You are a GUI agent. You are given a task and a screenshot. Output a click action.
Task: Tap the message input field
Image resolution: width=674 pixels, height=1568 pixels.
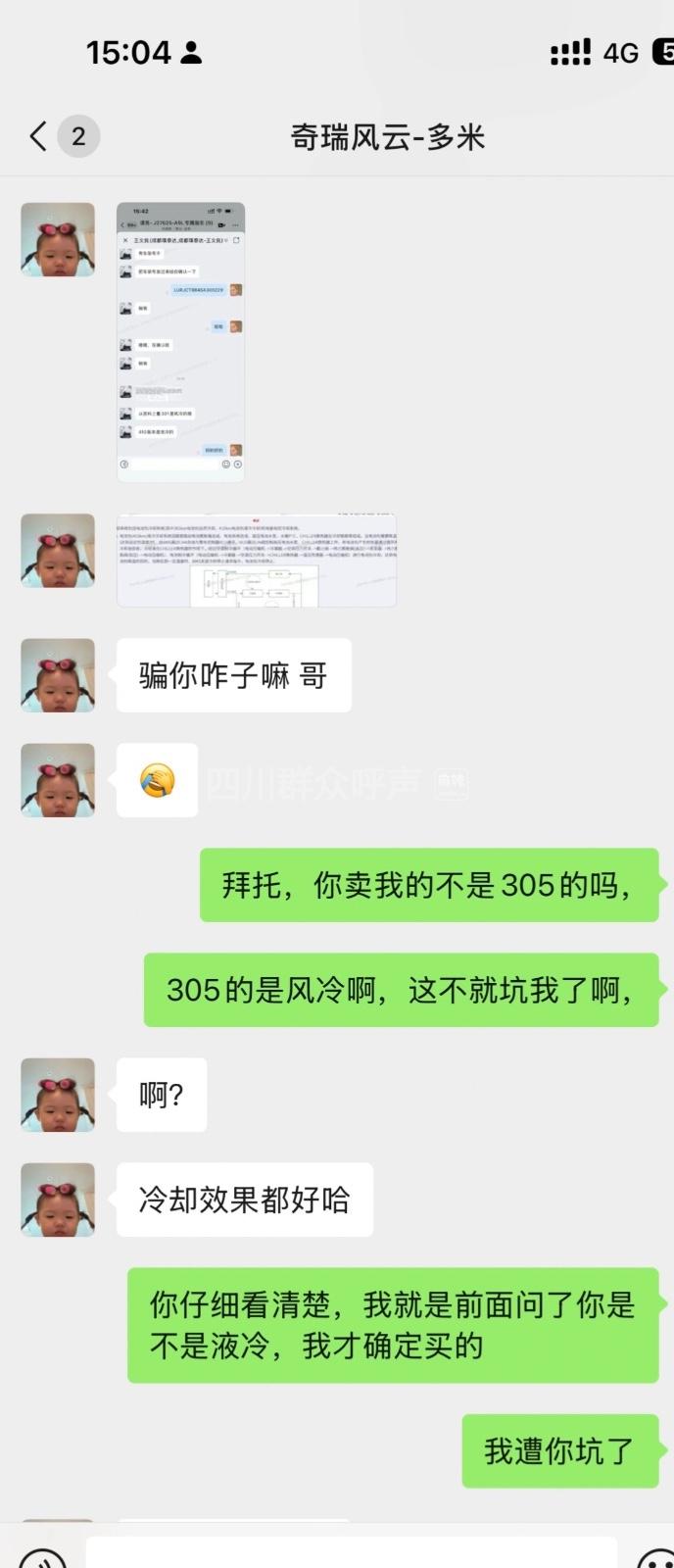pos(351,1554)
